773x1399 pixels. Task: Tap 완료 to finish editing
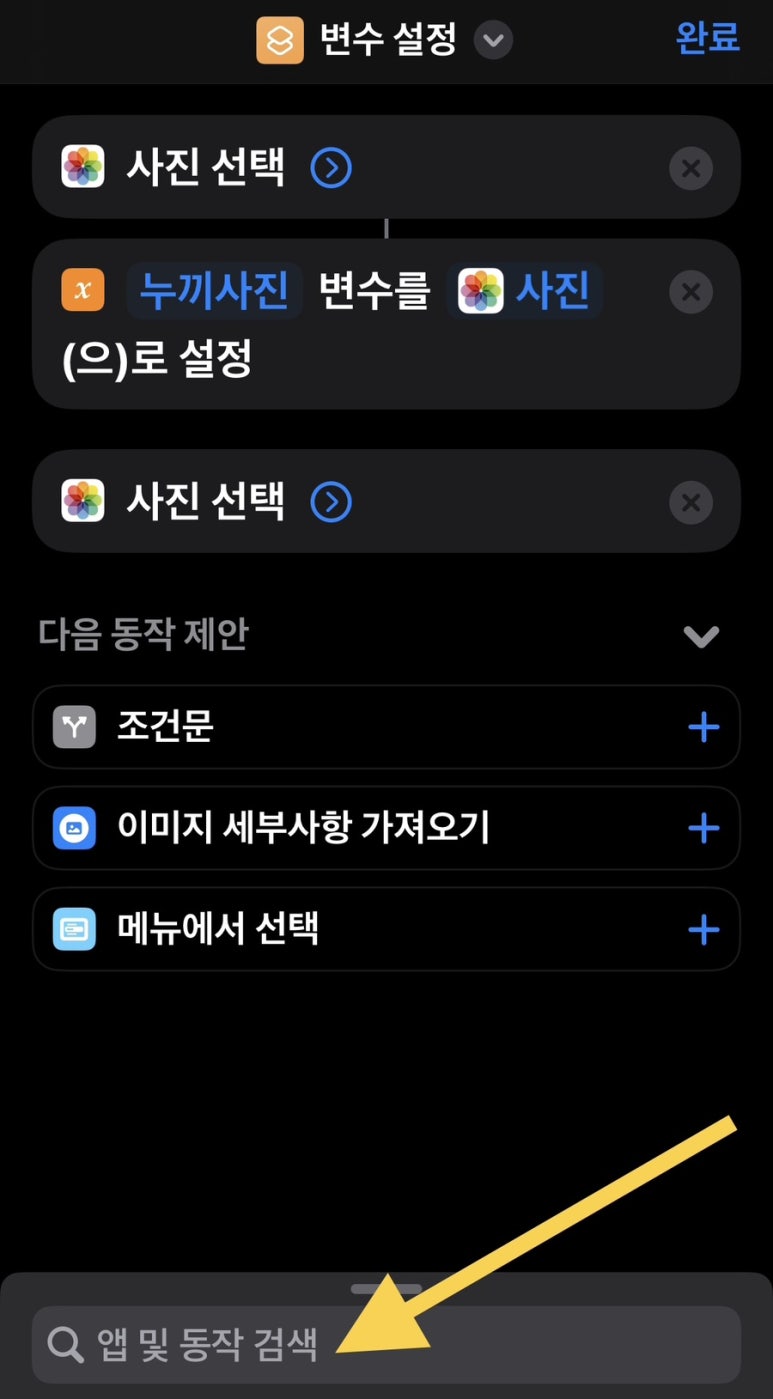coord(707,38)
